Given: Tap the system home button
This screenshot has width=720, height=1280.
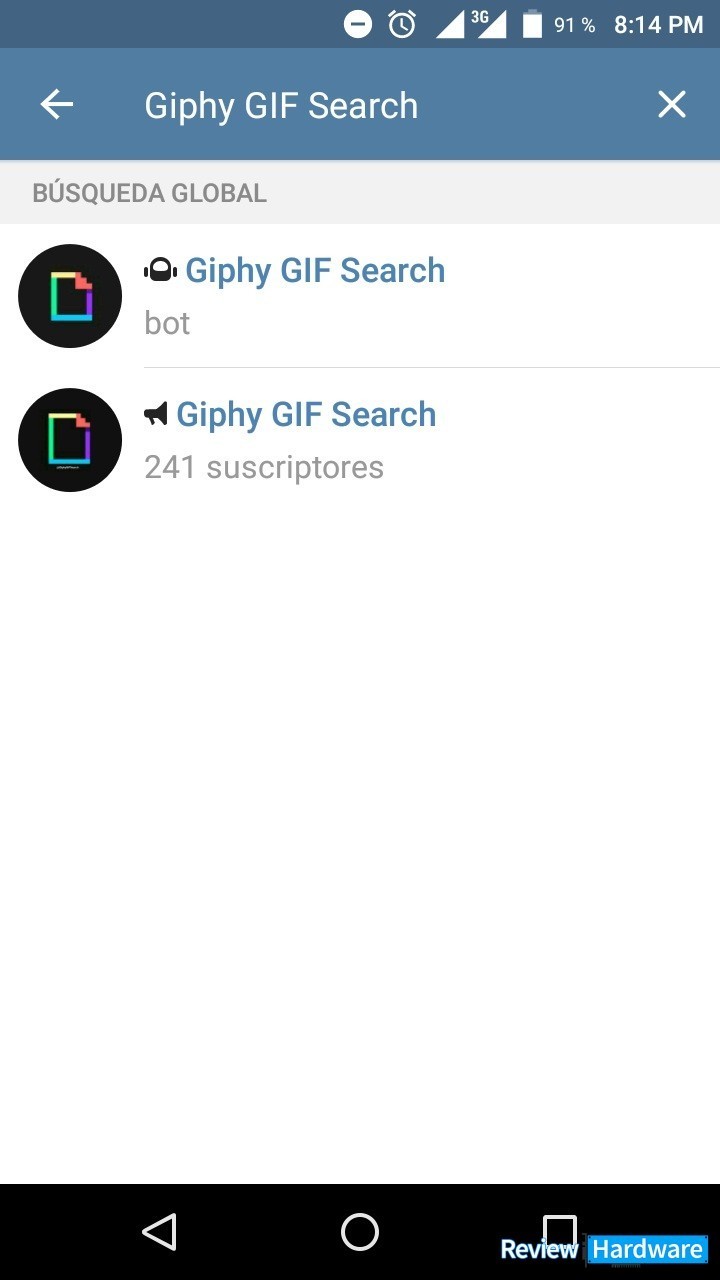Looking at the screenshot, I should pos(360,1232).
